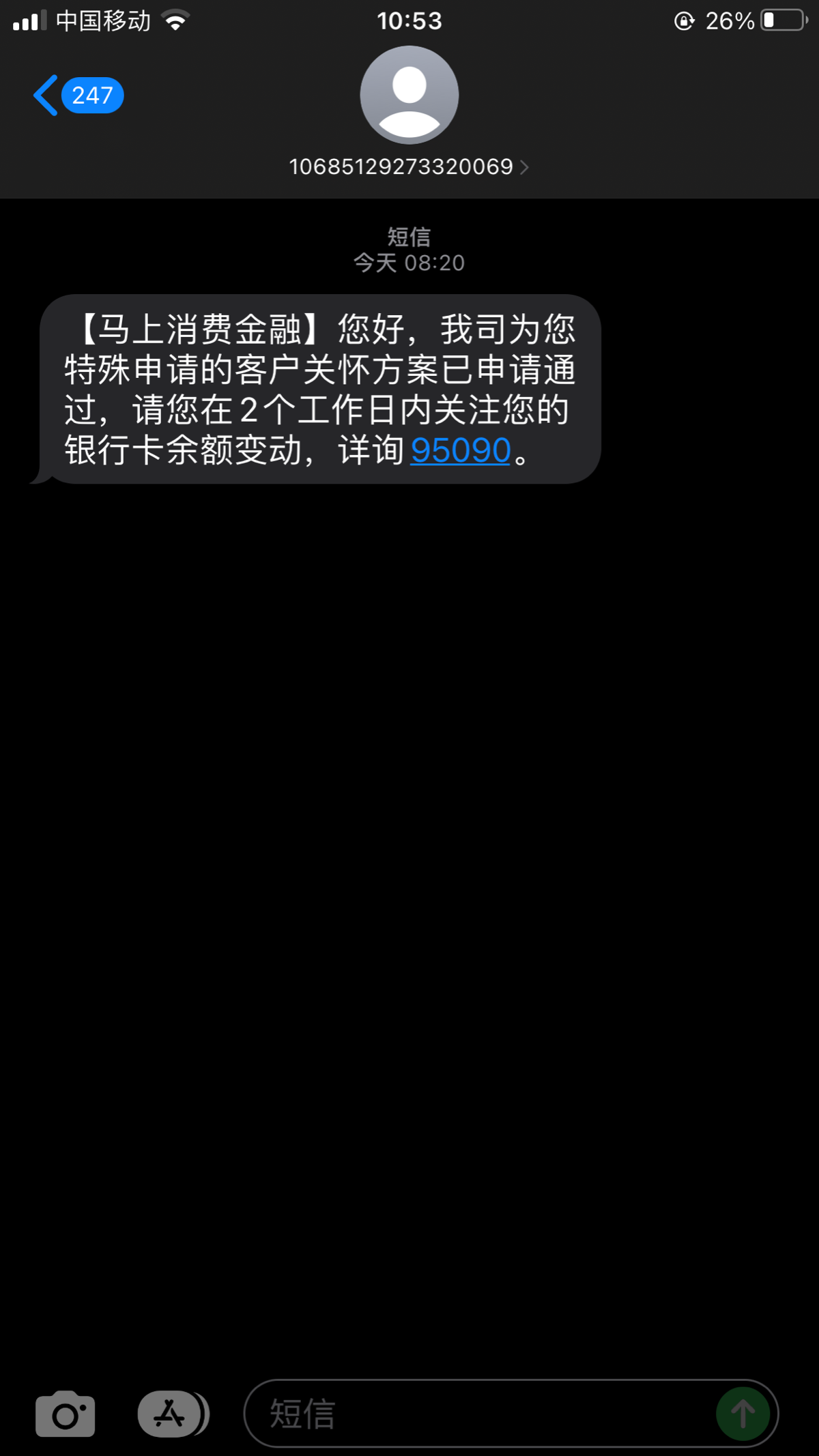This screenshot has height=1456, width=819.
Task: Open the camera to attach a photo
Action: pyautogui.click(x=66, y=1414)
